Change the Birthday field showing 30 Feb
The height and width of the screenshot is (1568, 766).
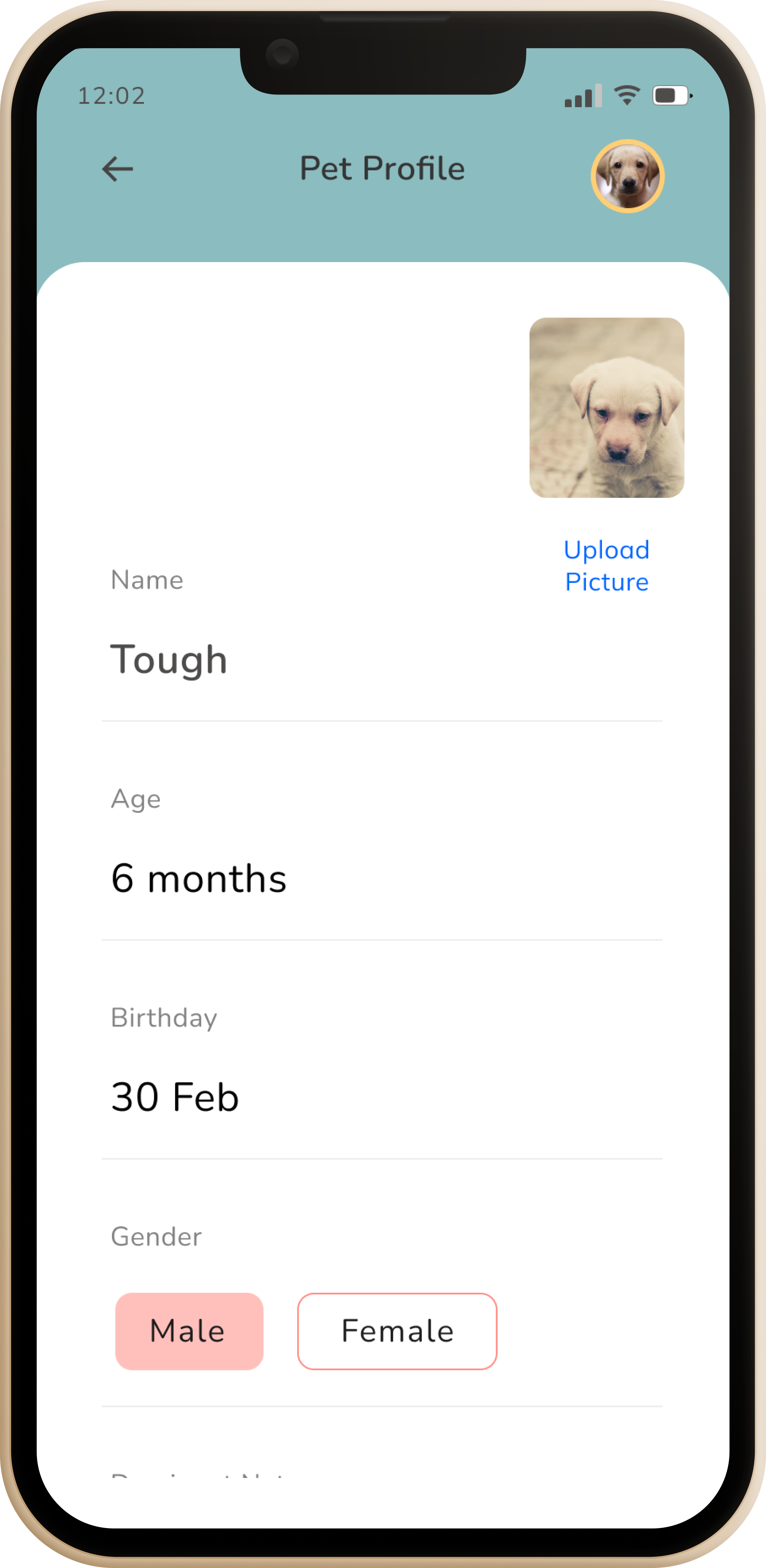click(x=244, y=1097)
